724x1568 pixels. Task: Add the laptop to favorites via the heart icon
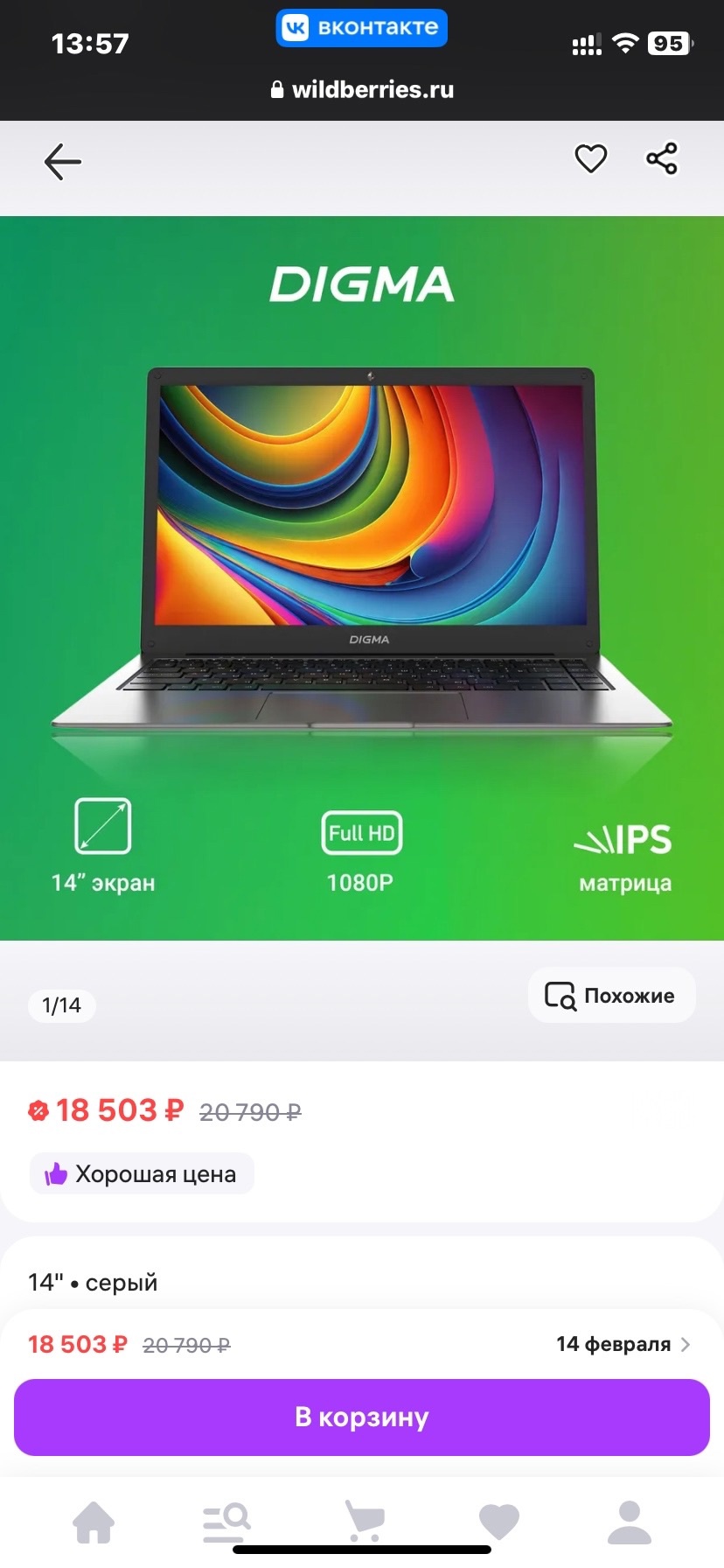coord(590,158)
